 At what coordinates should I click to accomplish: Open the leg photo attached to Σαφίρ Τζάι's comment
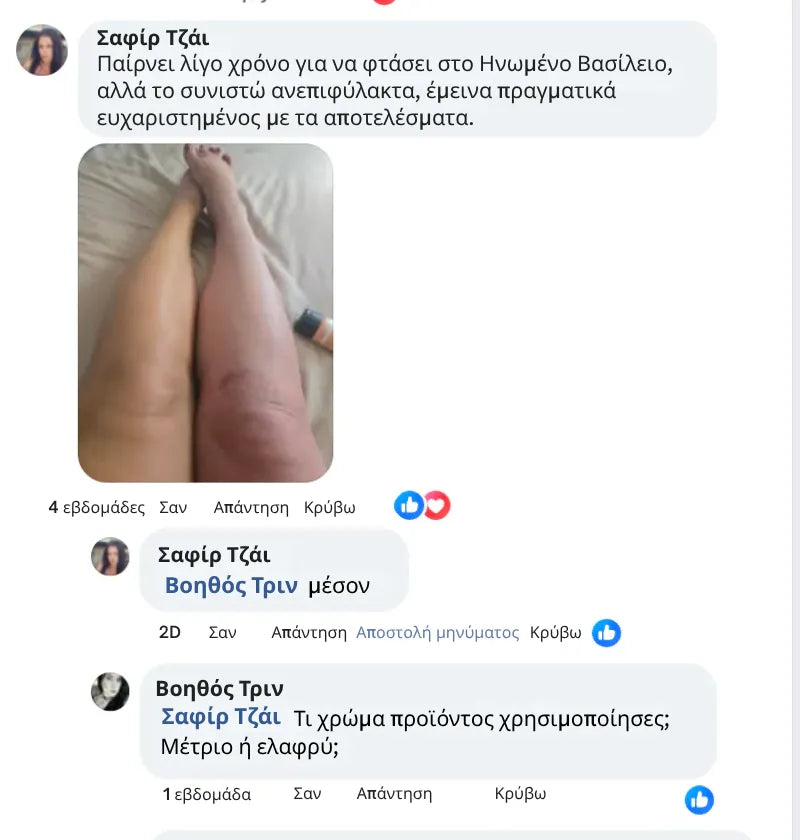[x=205, y=312]
